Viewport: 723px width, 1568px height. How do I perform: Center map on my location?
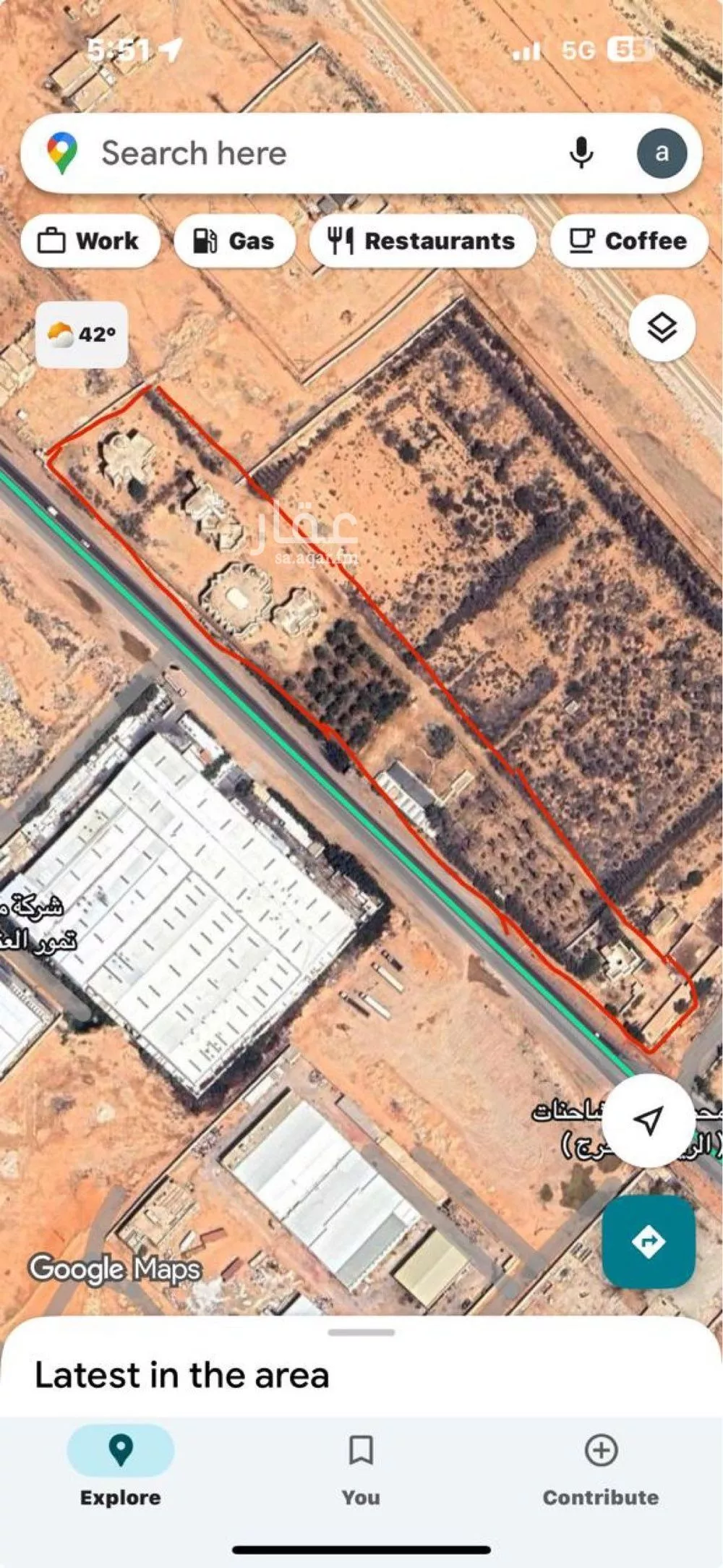tap(649, 1120)
